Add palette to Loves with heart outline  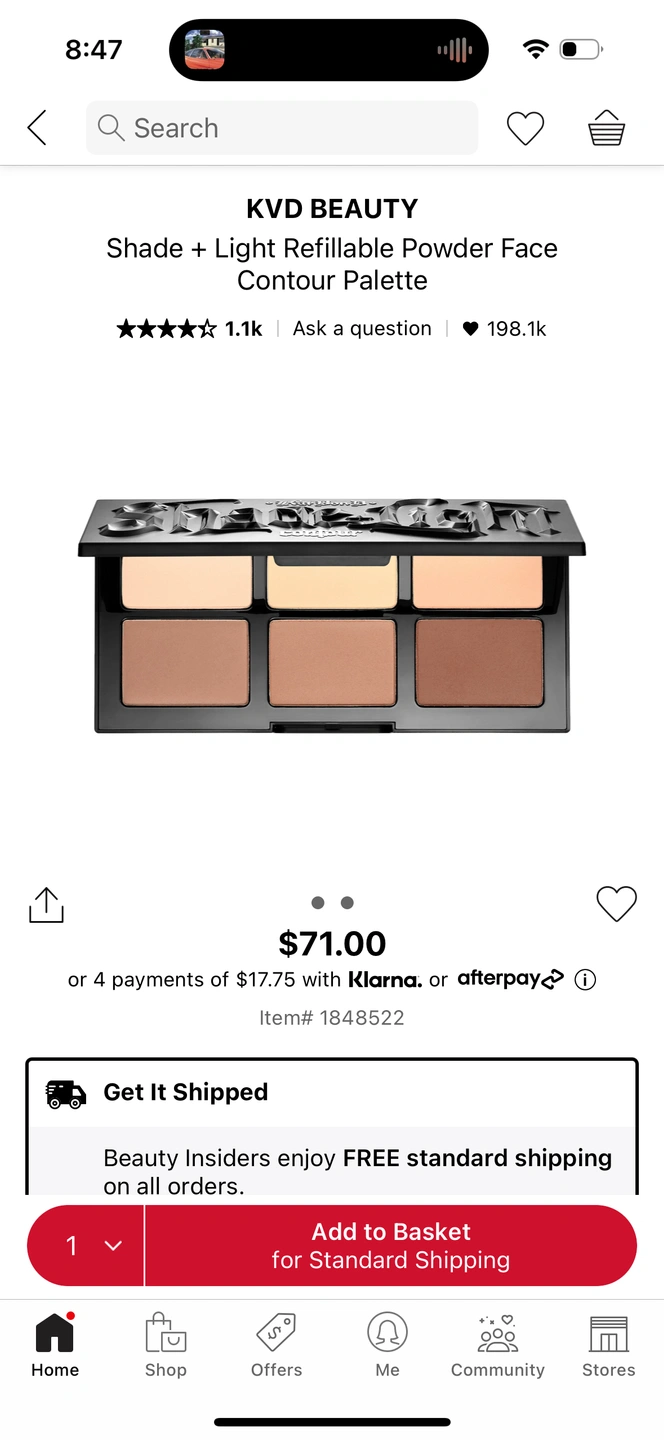click(616, 904)
